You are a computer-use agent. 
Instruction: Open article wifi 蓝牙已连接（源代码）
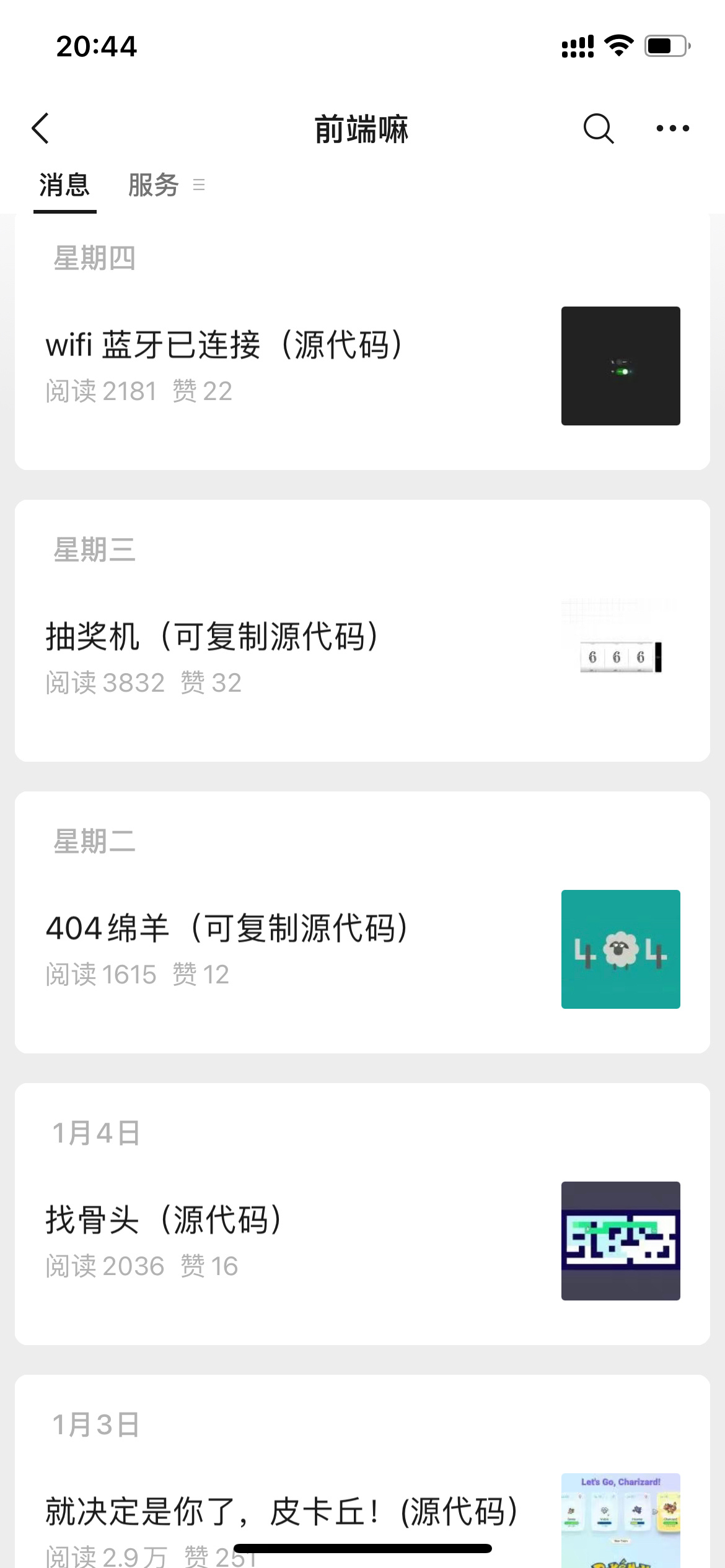coord(225,345)
